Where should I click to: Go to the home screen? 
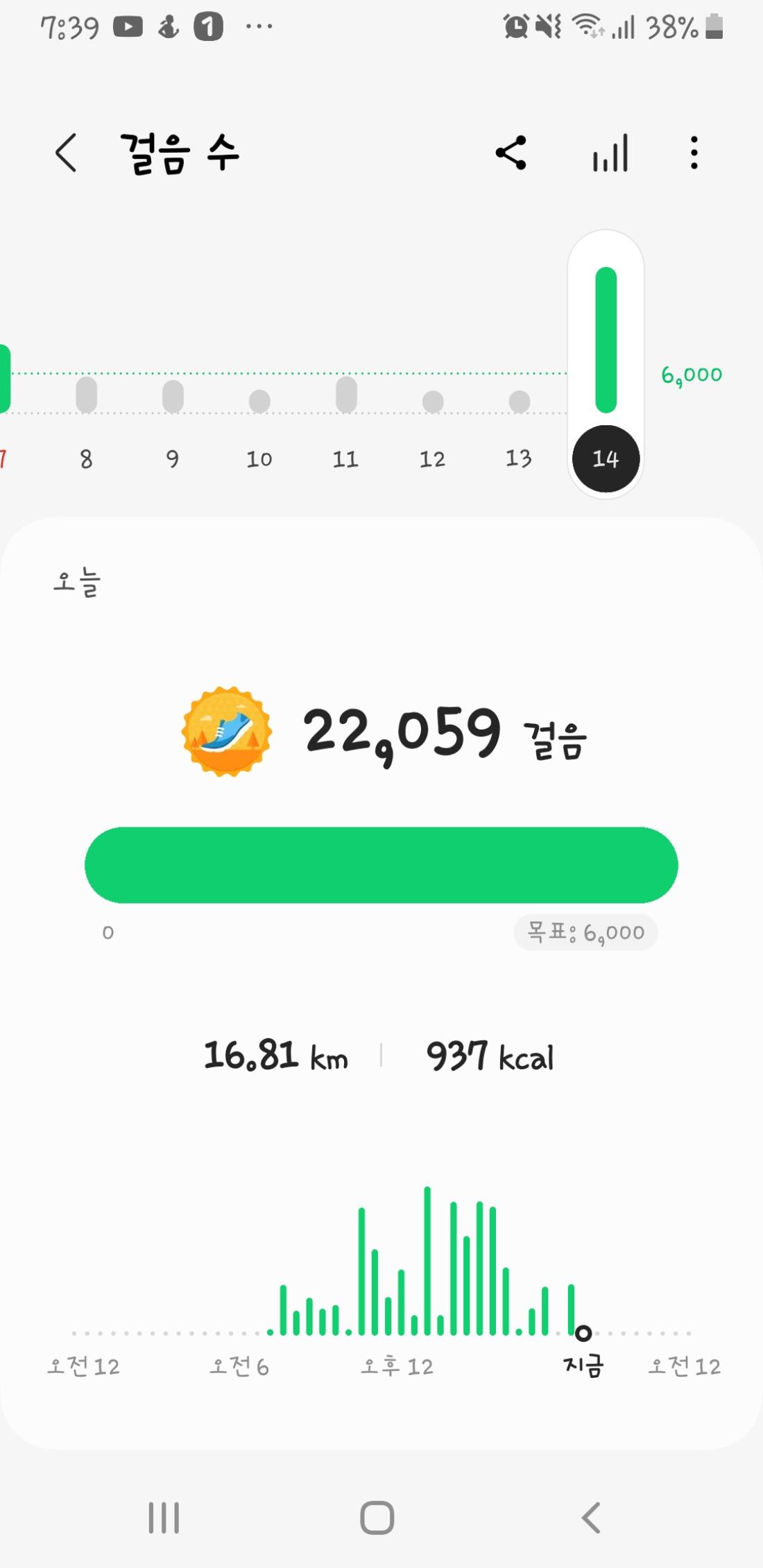(377, 1518)
